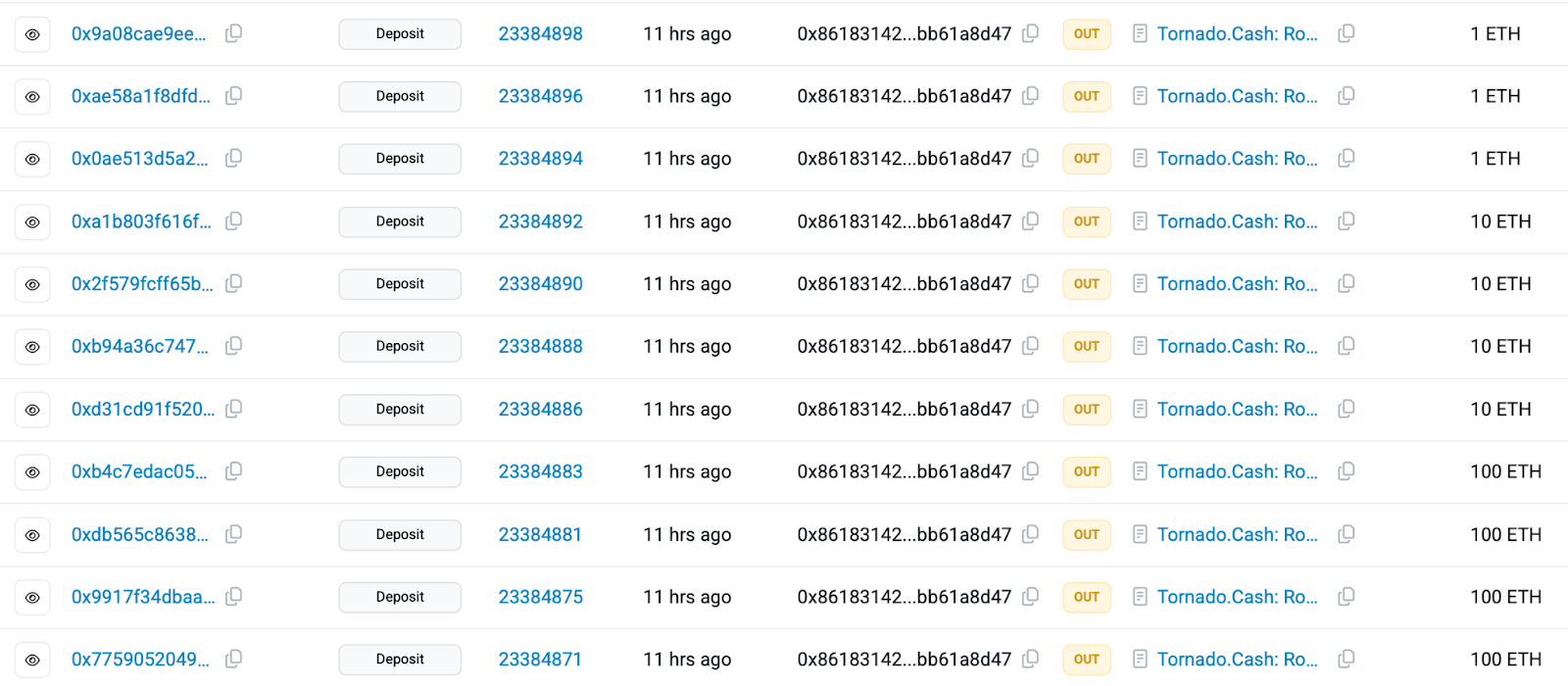Open transaction hash 0xa1b803f616f...

(x=140, y=221)
